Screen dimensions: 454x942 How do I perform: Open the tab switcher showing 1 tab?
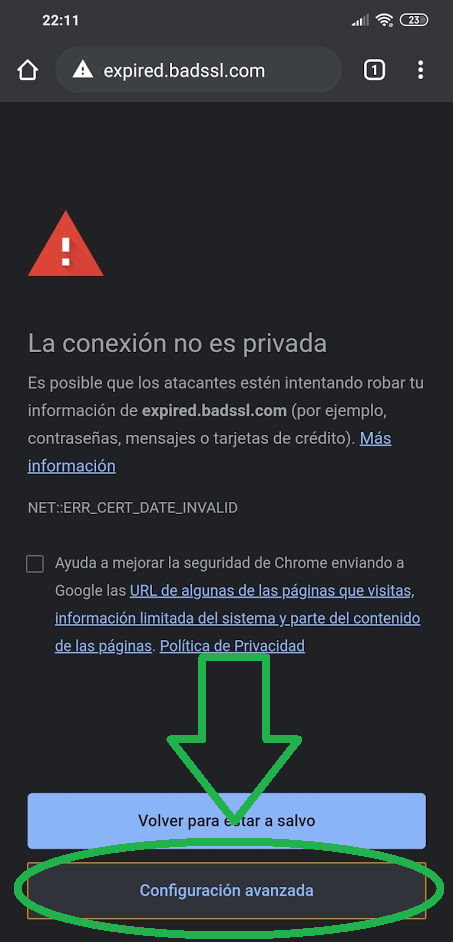coord(374,70)
